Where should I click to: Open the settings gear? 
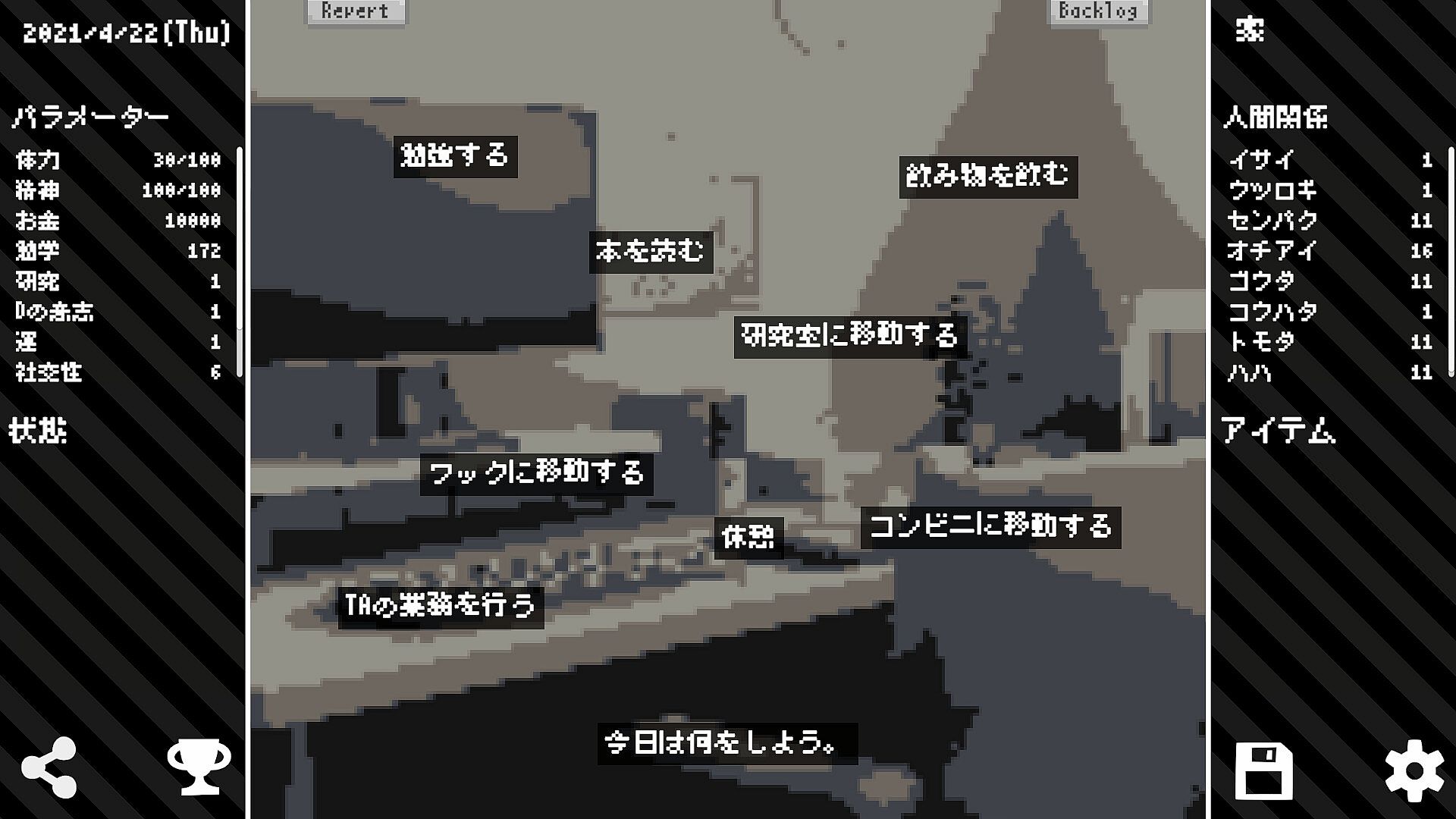point(1414,770)
